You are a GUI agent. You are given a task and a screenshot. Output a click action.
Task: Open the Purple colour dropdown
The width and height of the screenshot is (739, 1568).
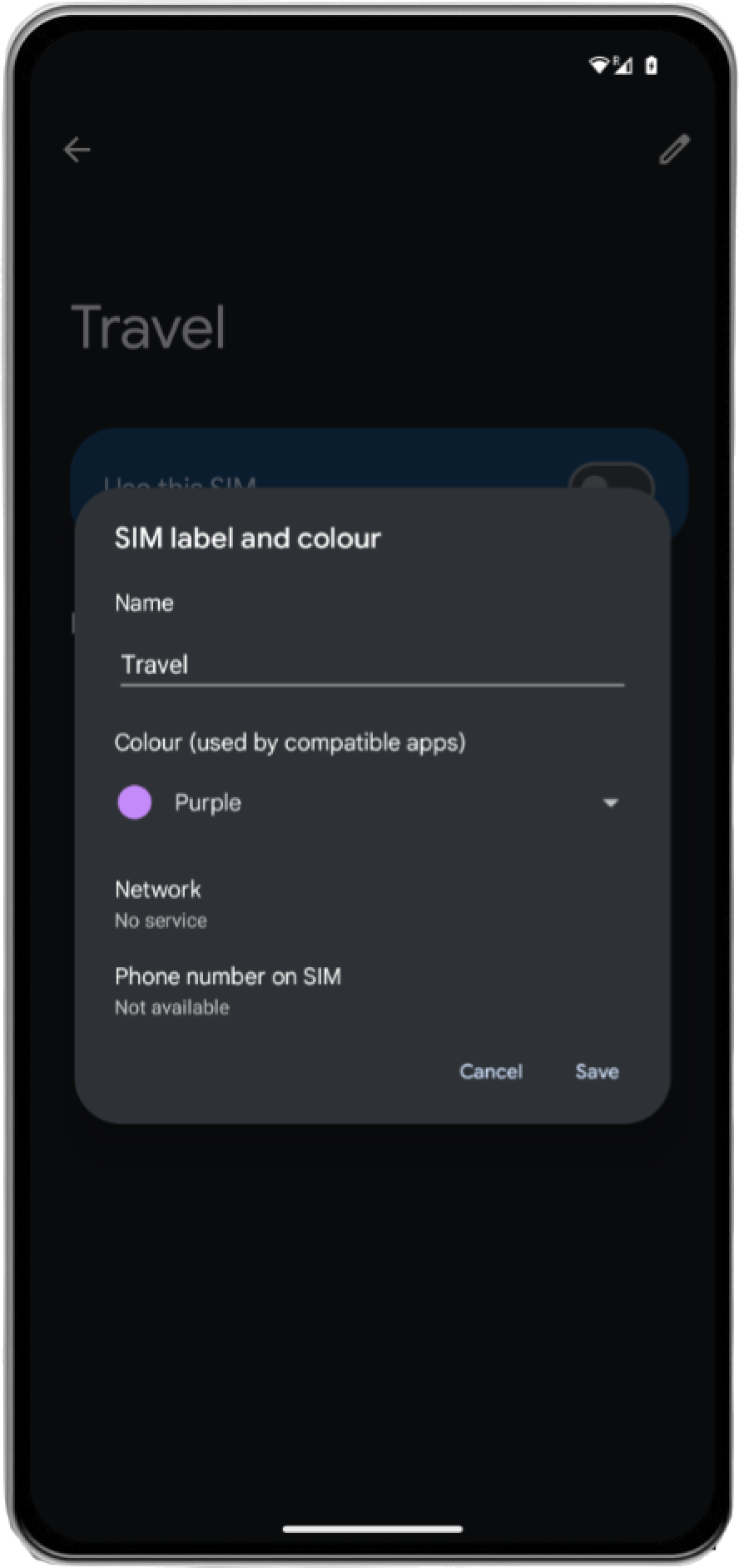click(370, 802)
